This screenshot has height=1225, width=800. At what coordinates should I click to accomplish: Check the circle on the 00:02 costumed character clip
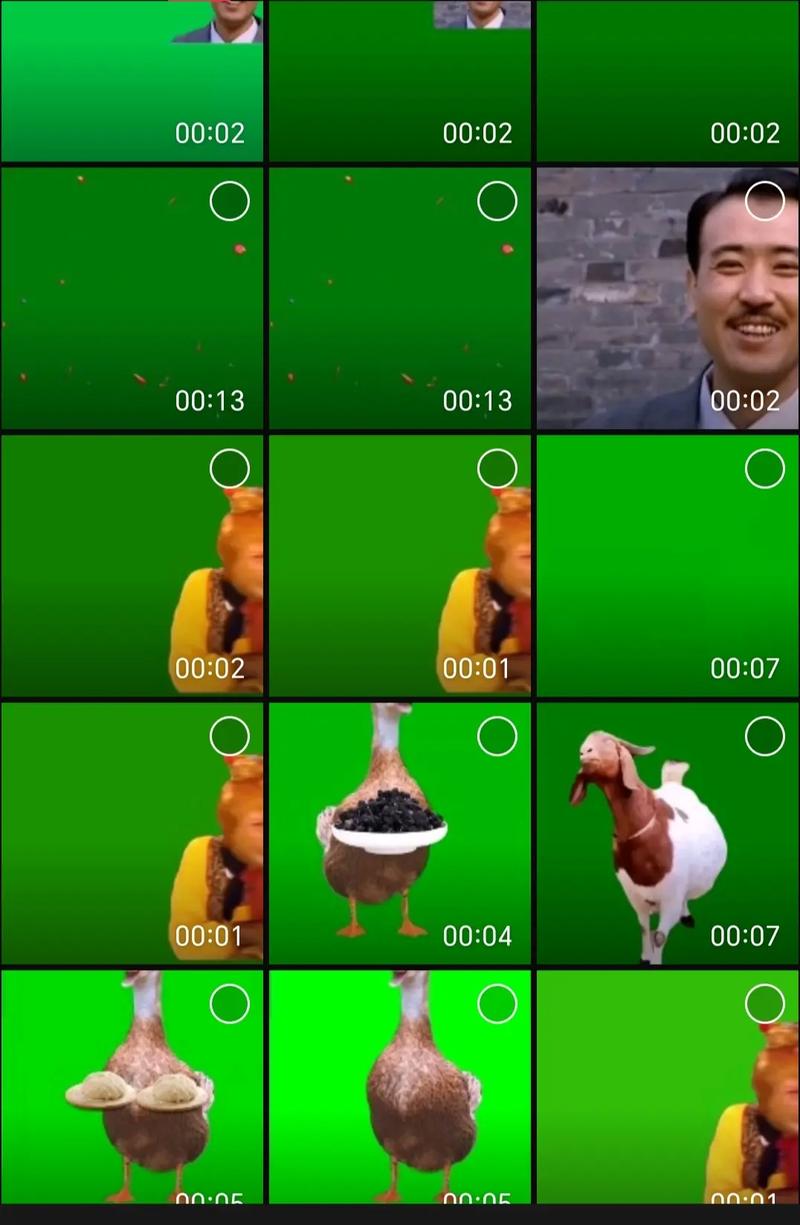[229, 469]
